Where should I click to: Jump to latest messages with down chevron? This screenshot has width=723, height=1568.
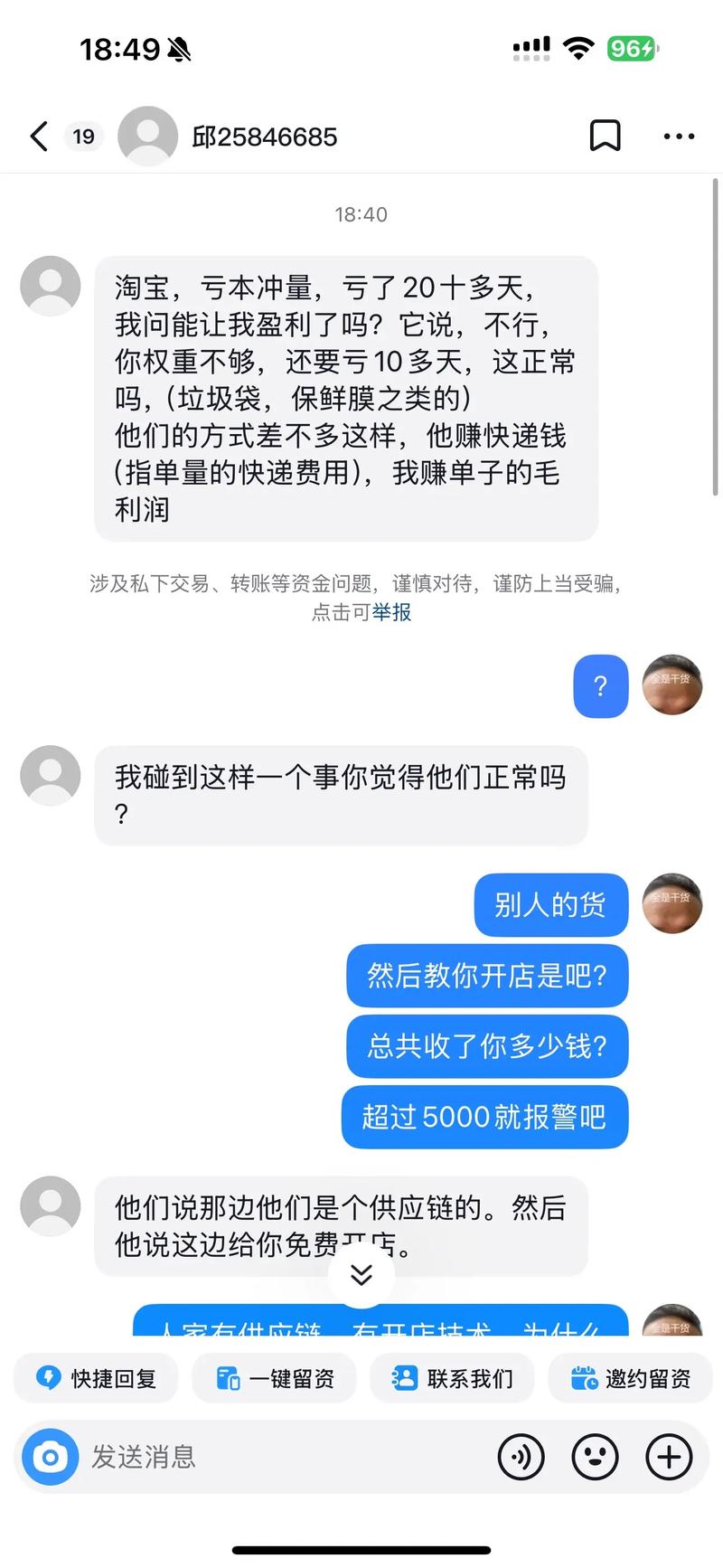(x=361, y=1274)
